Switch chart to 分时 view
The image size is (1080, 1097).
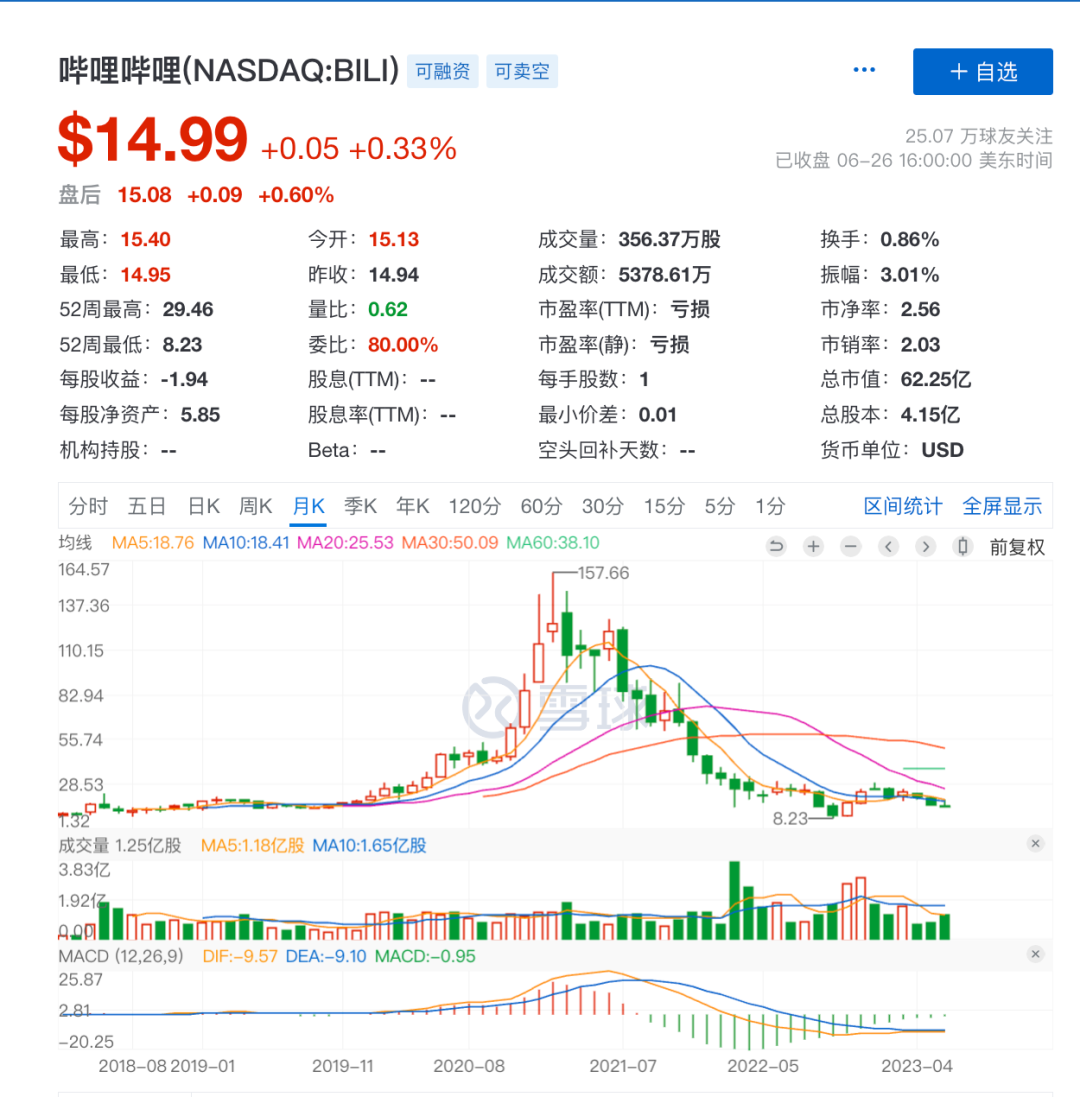(x=88, y=506)
